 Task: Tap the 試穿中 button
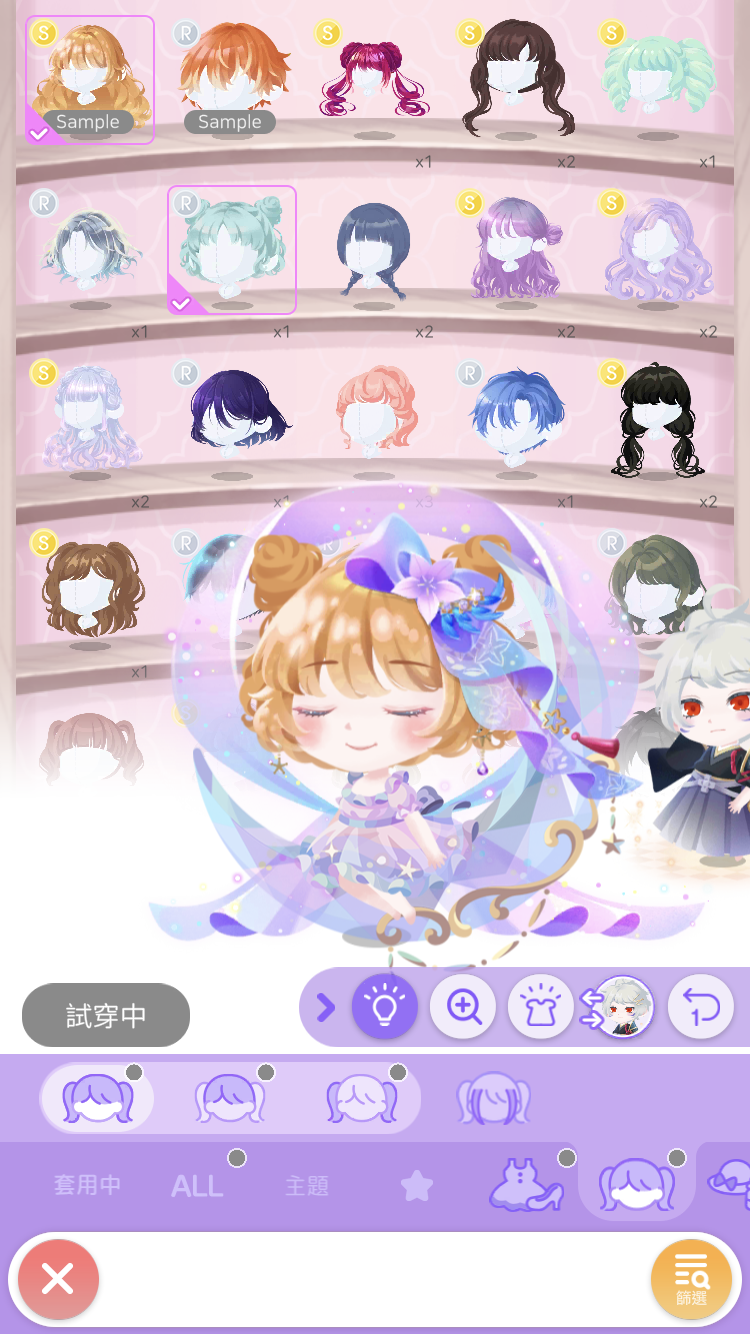pos(106,1016)
